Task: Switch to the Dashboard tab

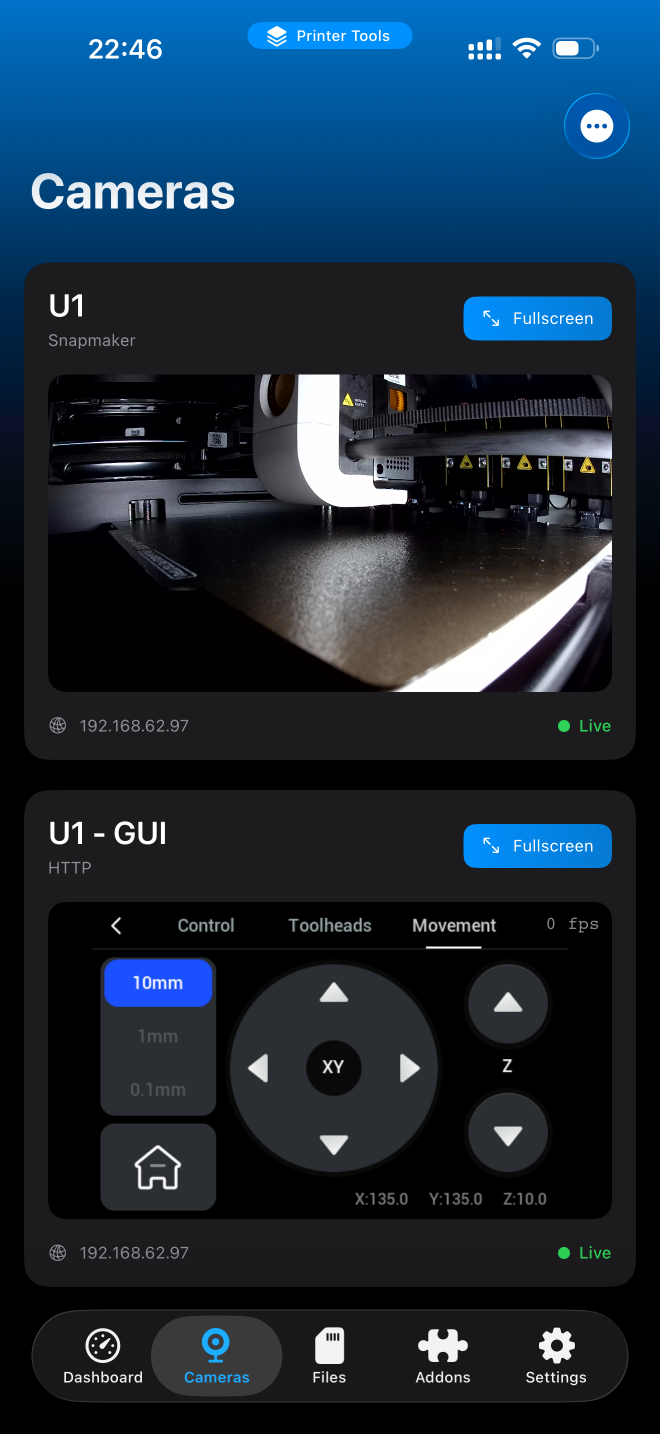Action: (103, 1357)
